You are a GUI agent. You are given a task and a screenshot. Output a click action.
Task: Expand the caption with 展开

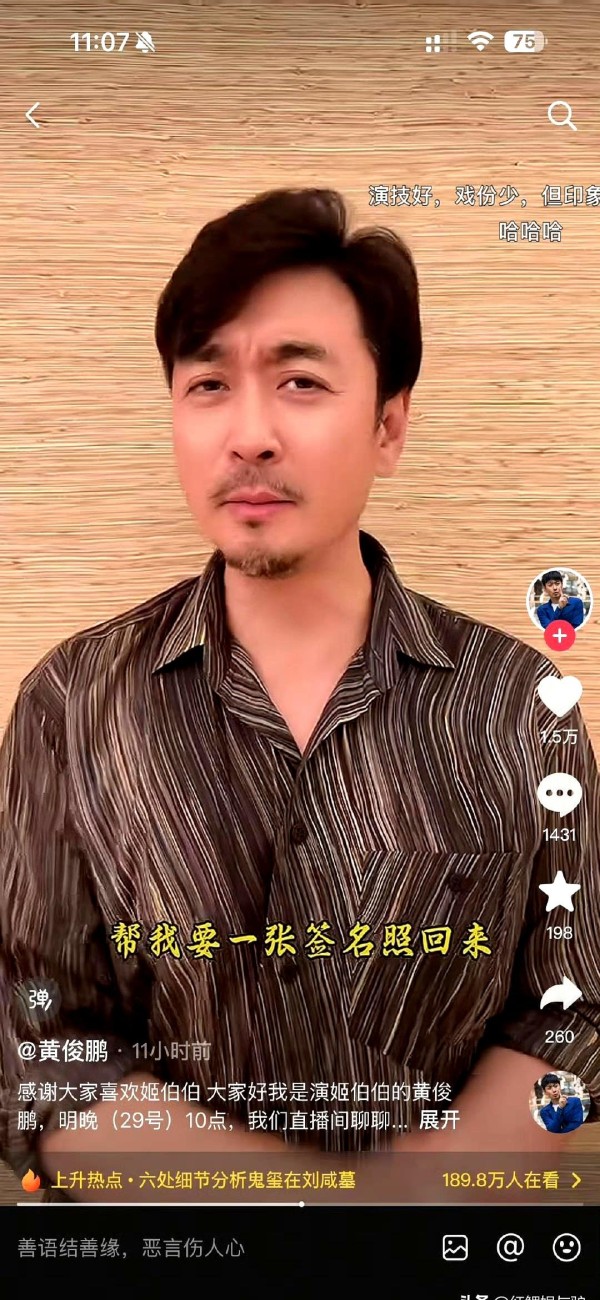[439, 1120]
